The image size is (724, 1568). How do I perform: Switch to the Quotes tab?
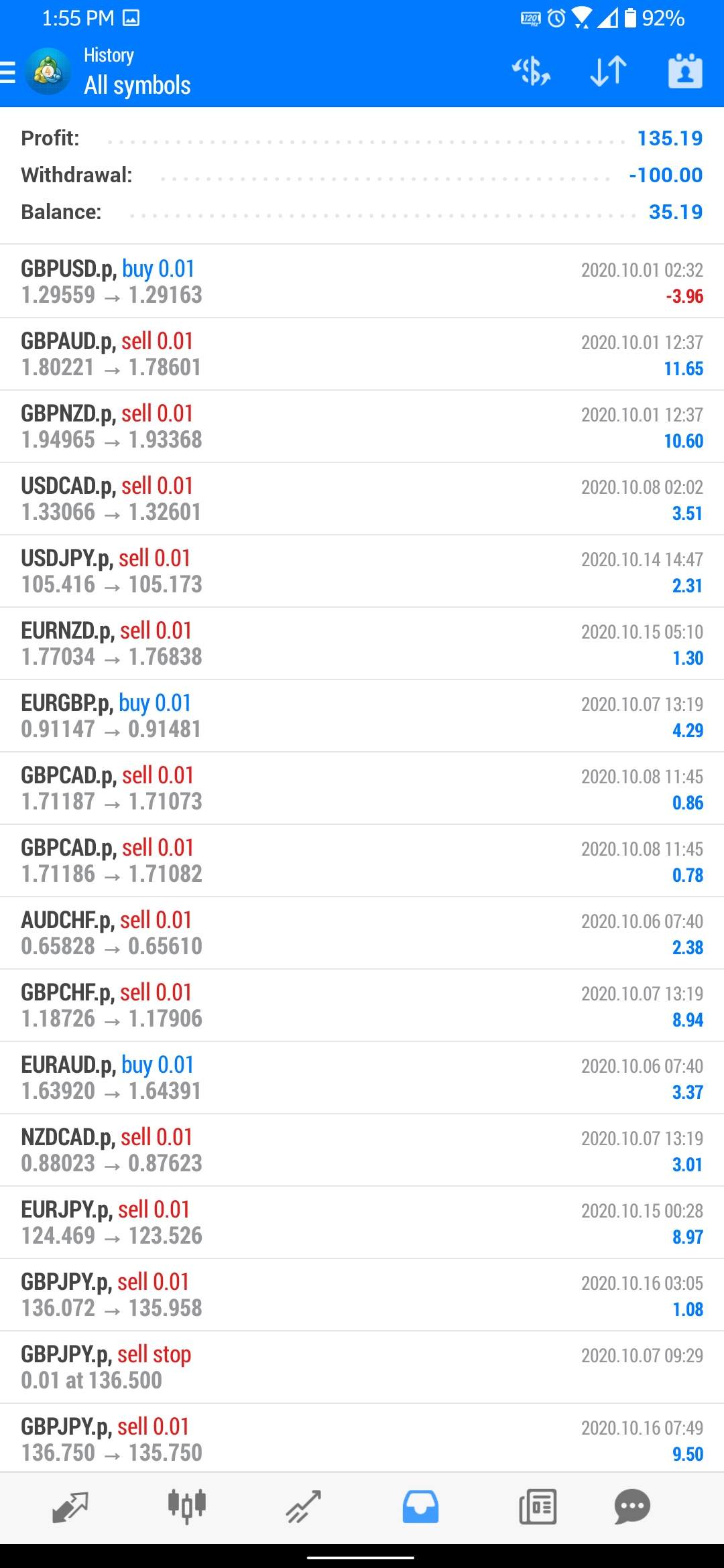70,1508
